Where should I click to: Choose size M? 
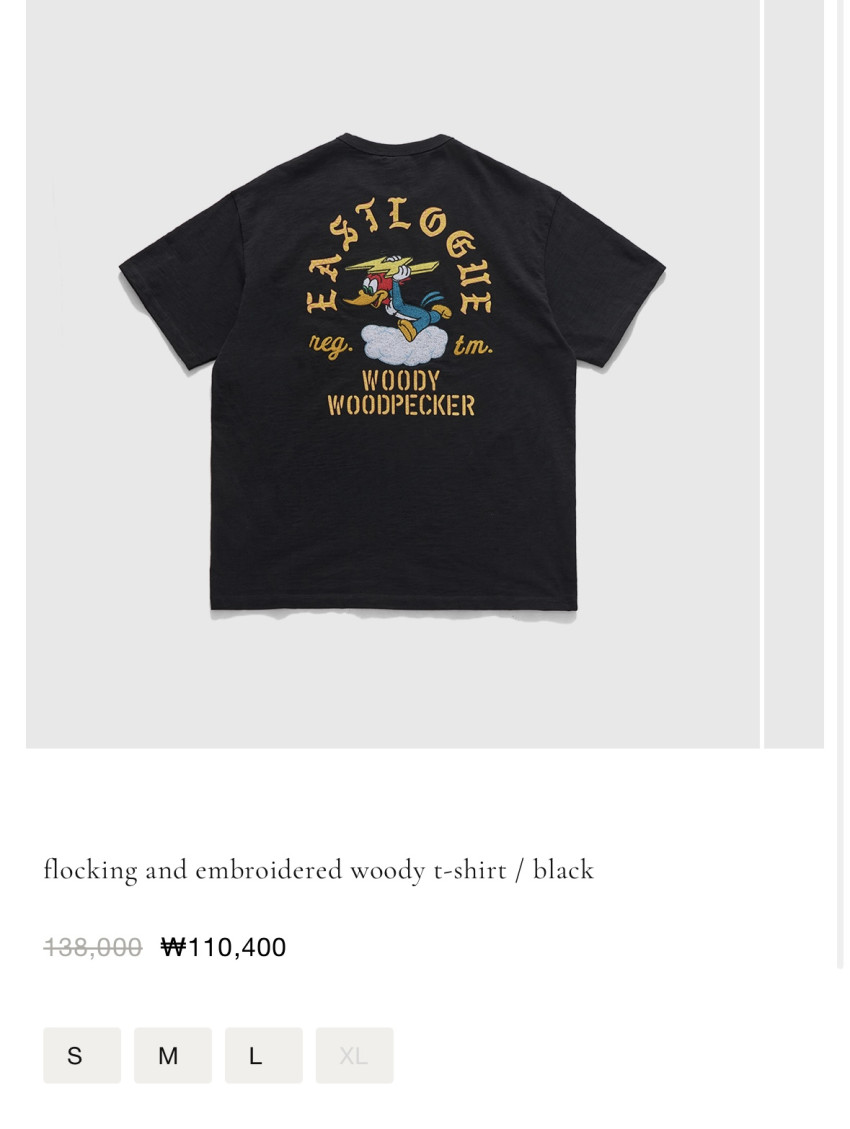pyautogui.click(x=173, y=1055)
